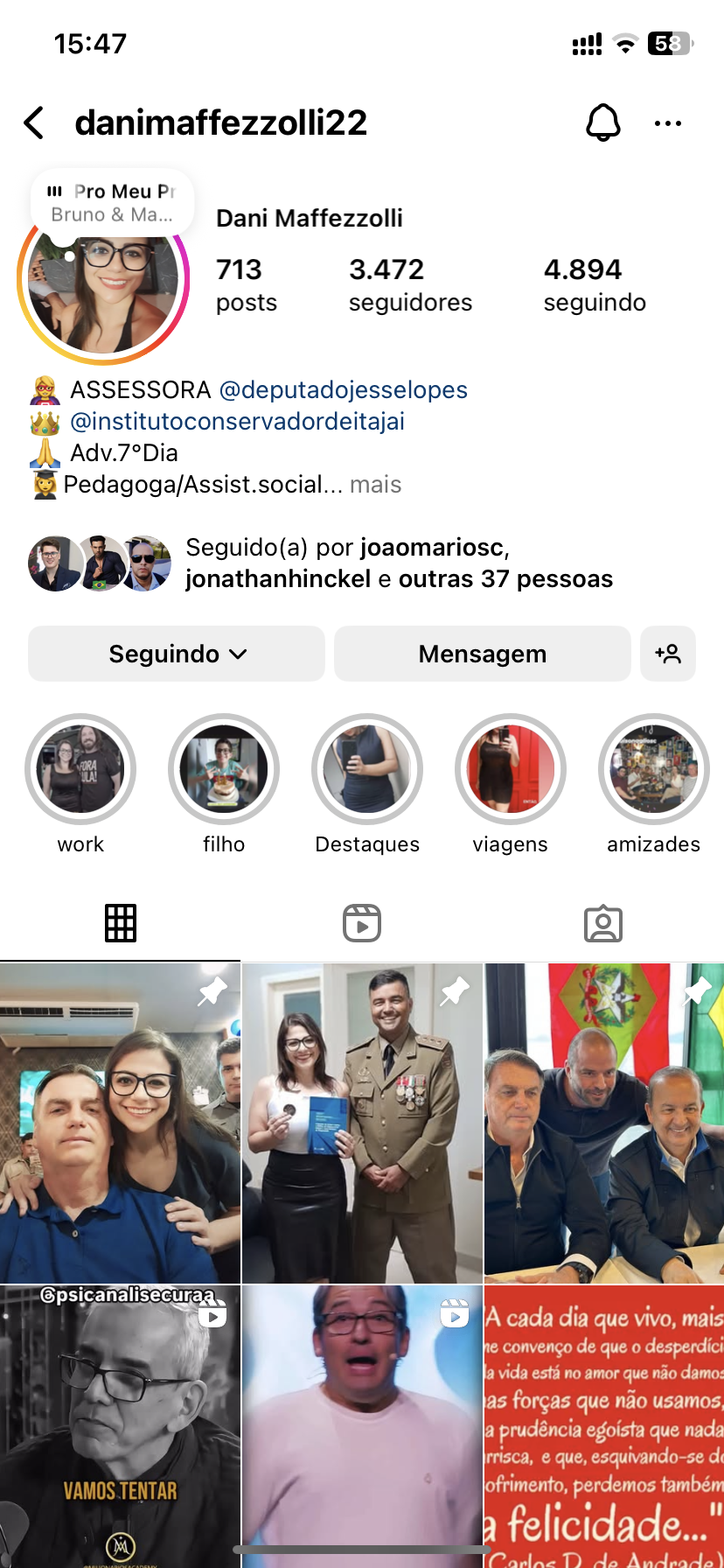
Task: Open the work story highlight
Action: click(x=80, y=770)
